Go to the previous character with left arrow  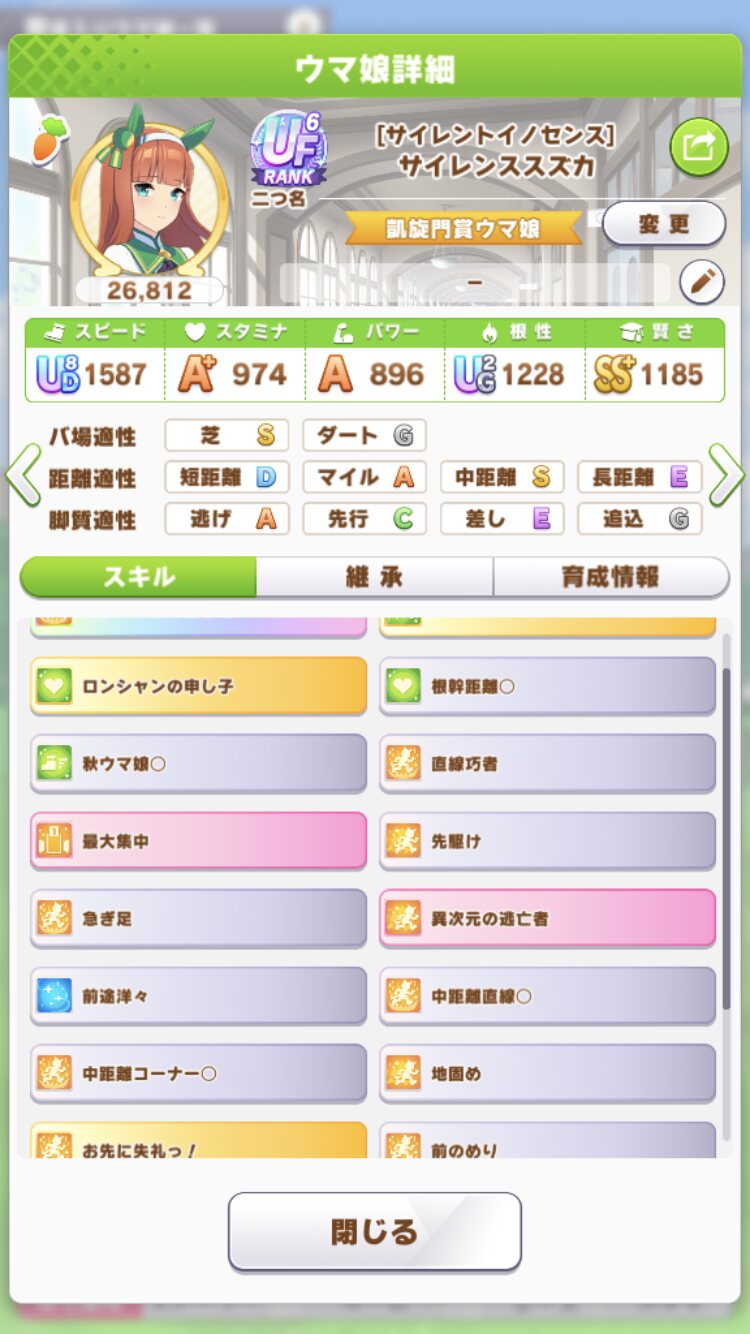pyautogui.click(x=22, y=476)
